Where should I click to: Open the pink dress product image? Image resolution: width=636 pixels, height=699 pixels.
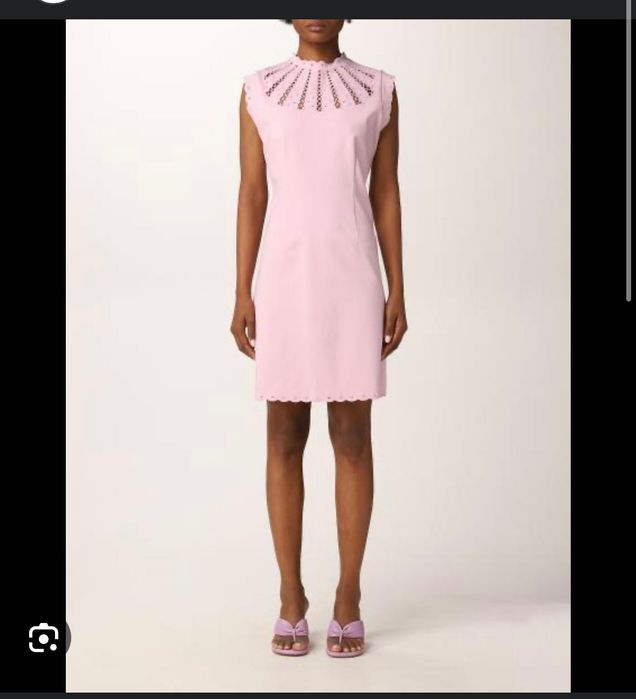[318, 300]
